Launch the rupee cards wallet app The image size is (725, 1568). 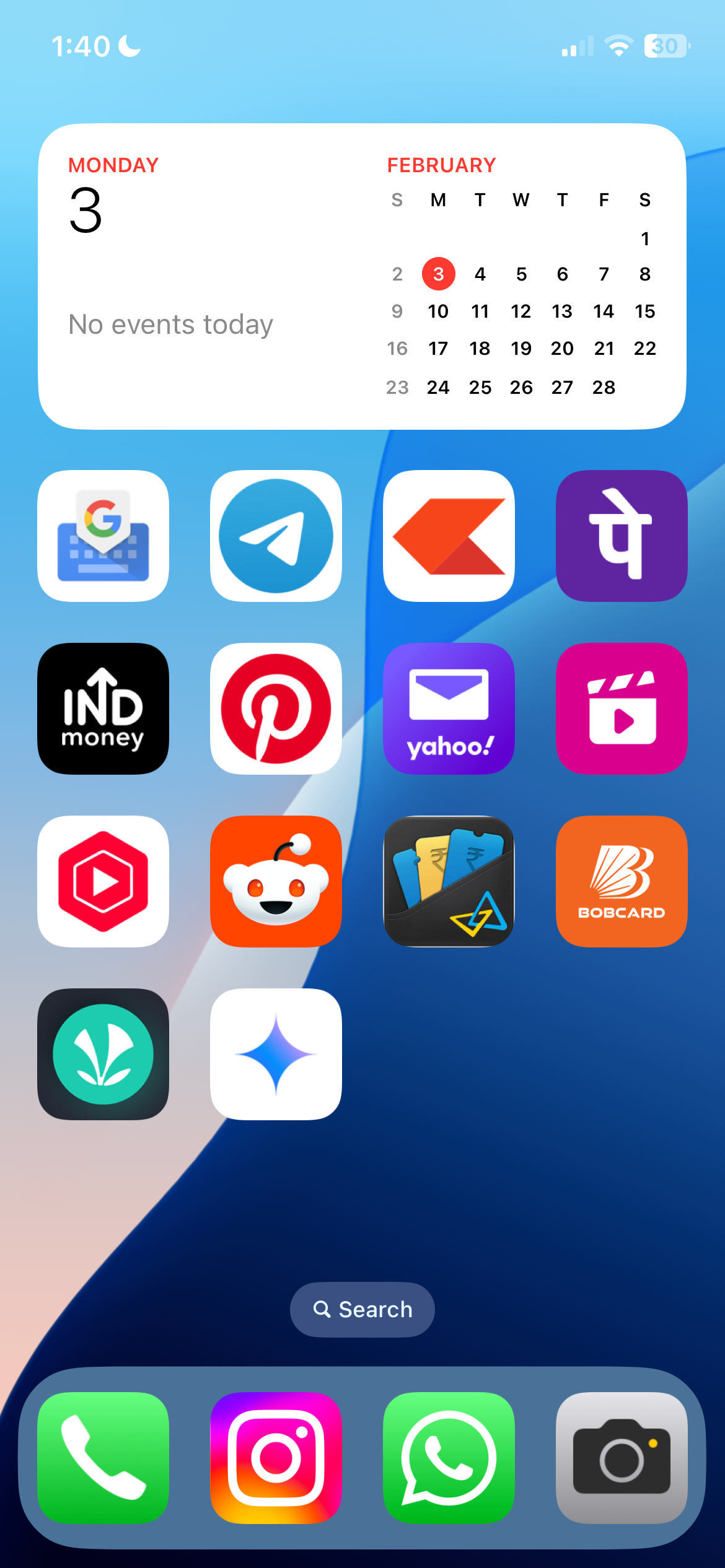pyautogui.click(x=449, y=881)
